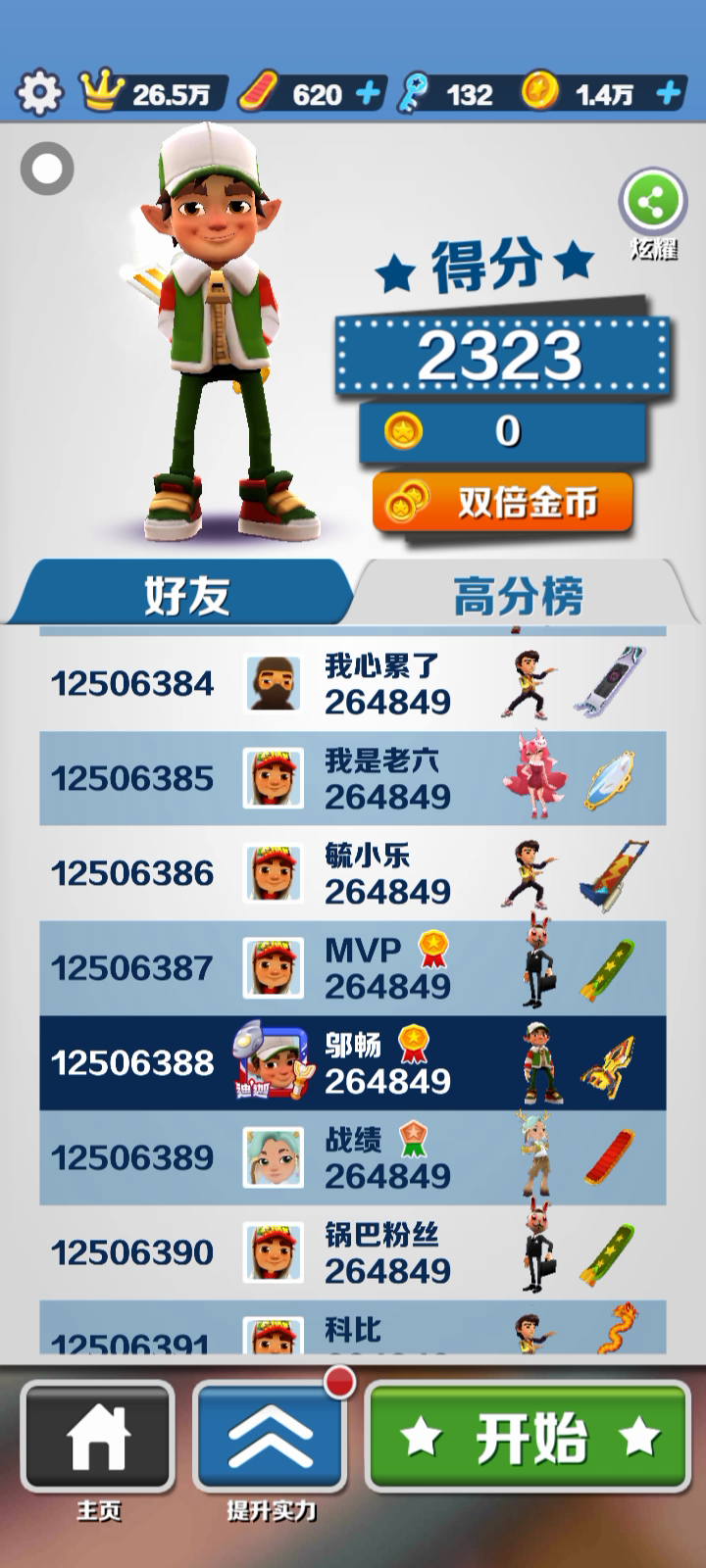Select the highlighted 邬畅 ranking row

point(353,1063)
